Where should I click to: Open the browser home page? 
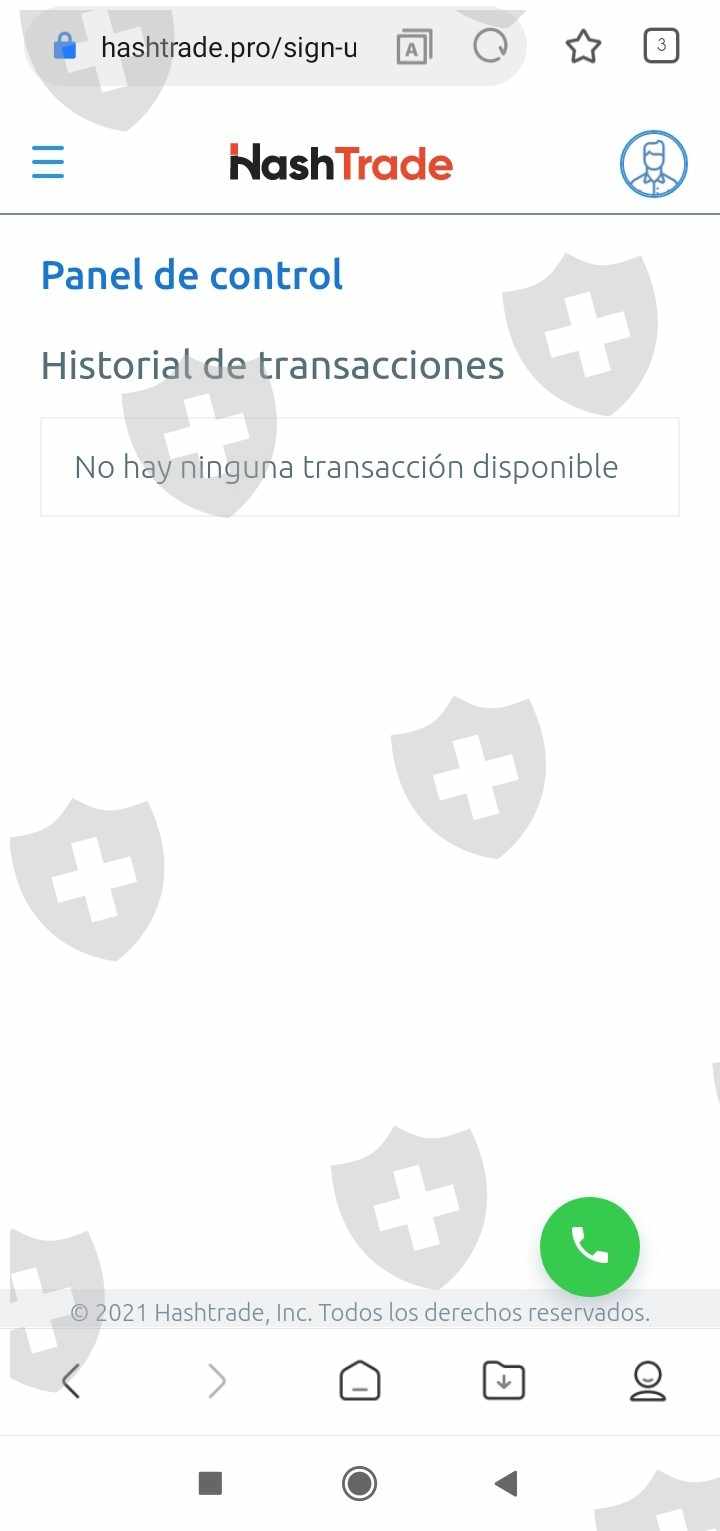[x=360, y=1381]
